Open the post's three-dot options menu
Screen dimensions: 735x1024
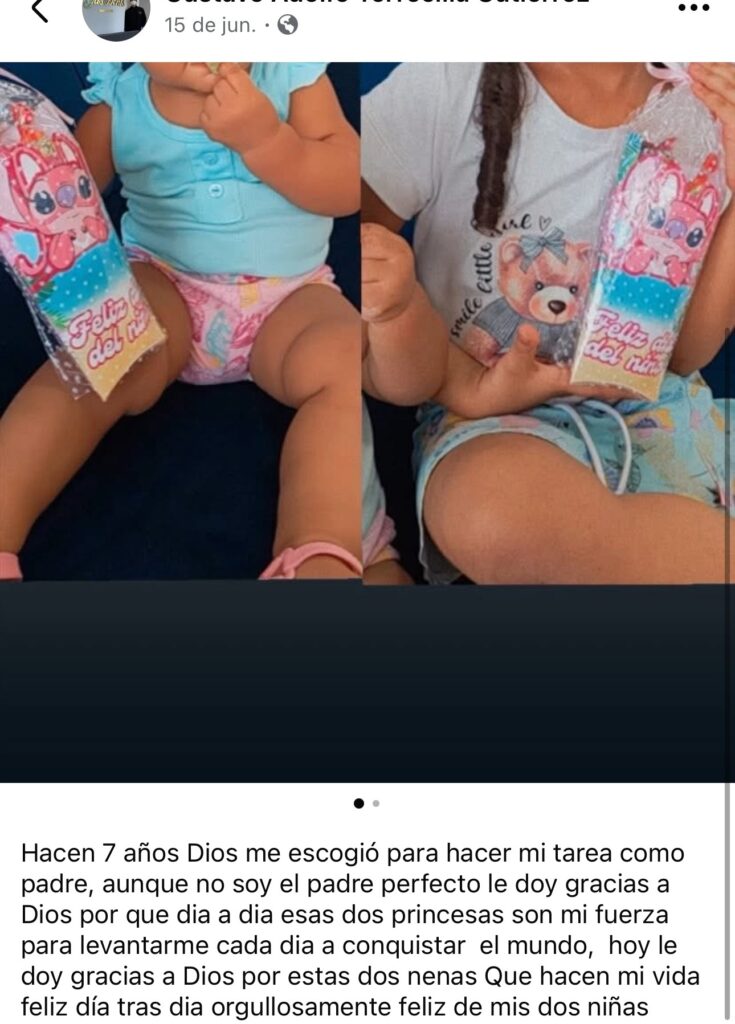(x=693, y=8)
